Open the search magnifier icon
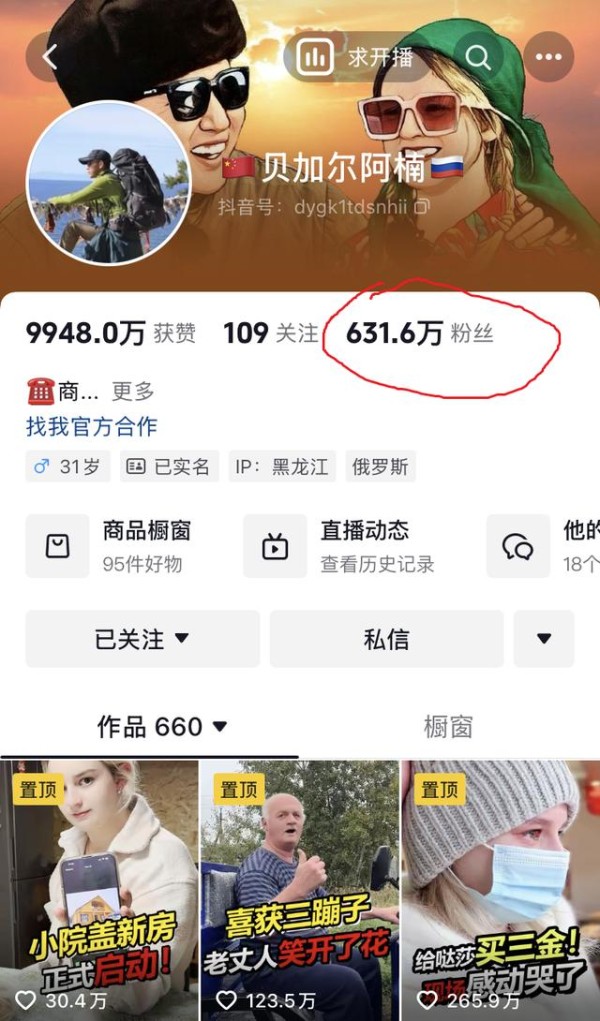The image size is (600, 1021). [x=478, y=57]
